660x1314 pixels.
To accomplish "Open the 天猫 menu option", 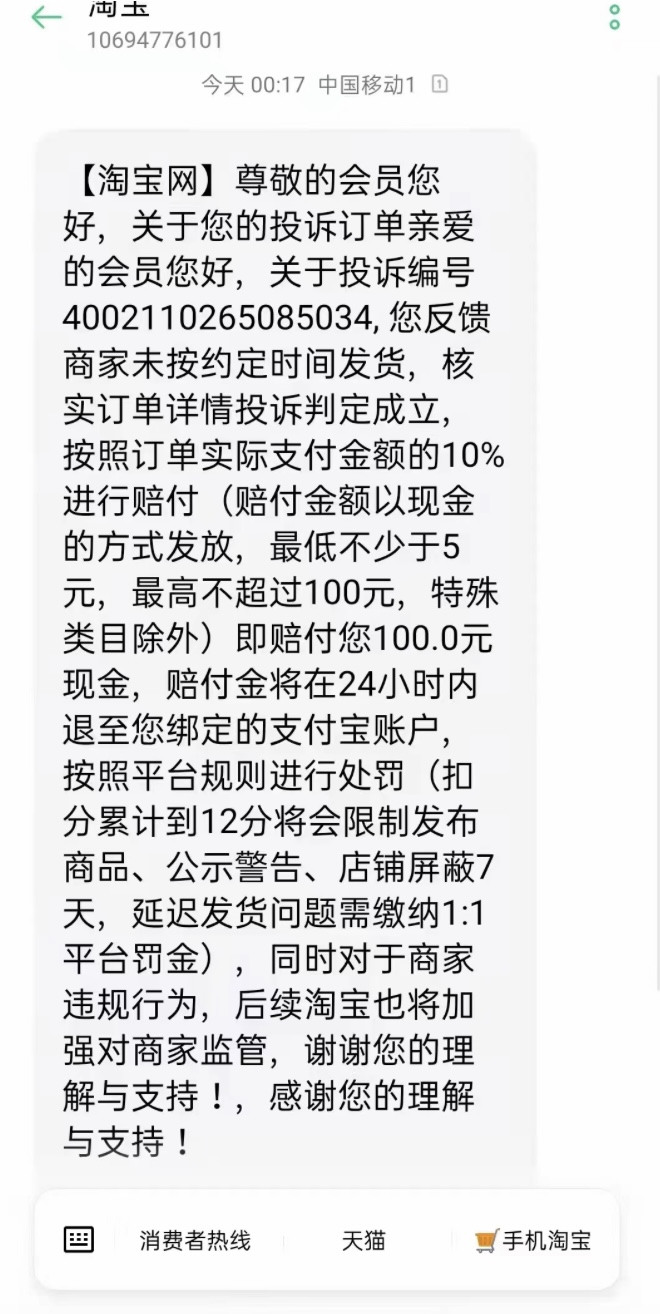I will 363,1241.
